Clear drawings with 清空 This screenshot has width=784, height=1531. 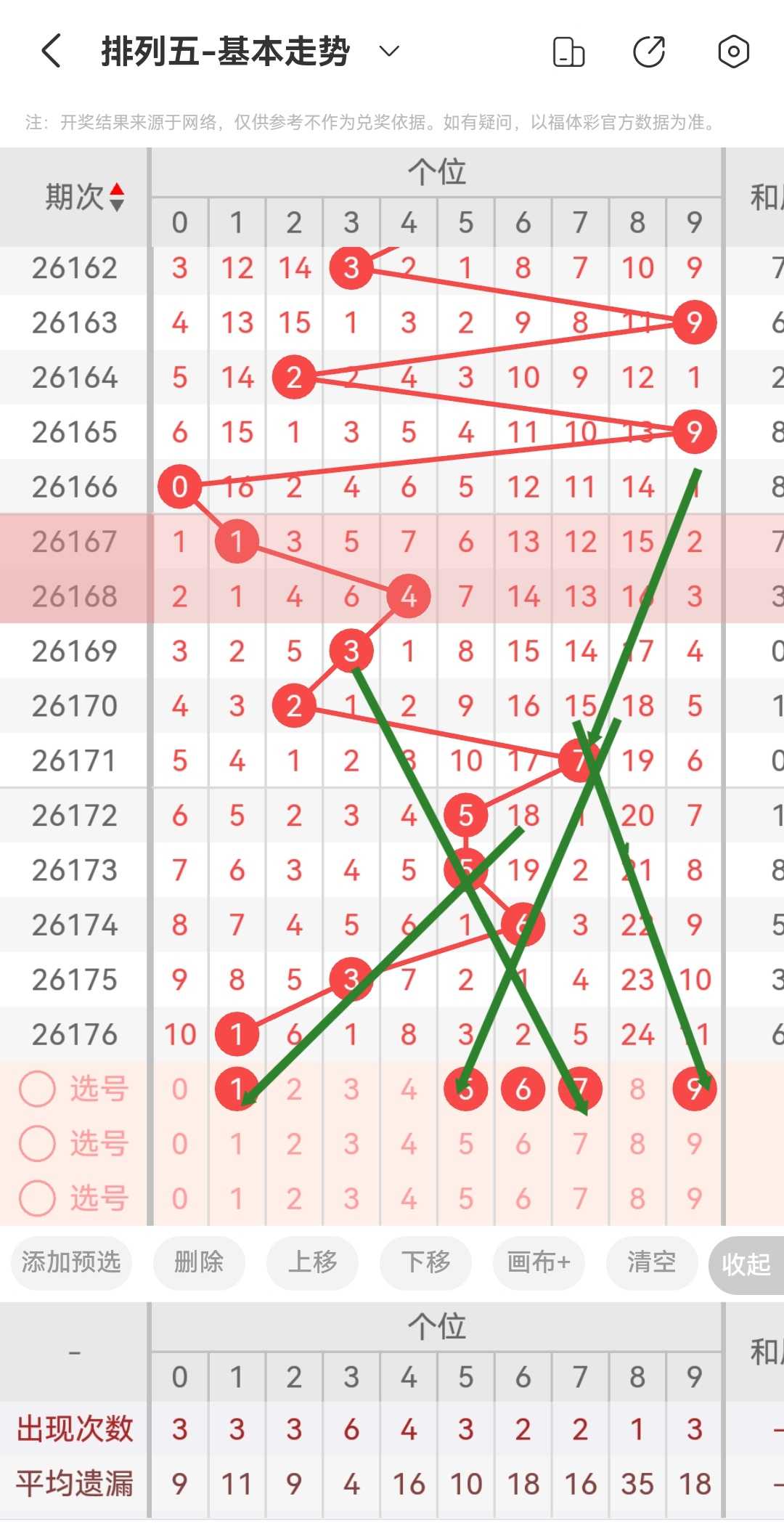pyautogui.click(x=652, y=1262)
